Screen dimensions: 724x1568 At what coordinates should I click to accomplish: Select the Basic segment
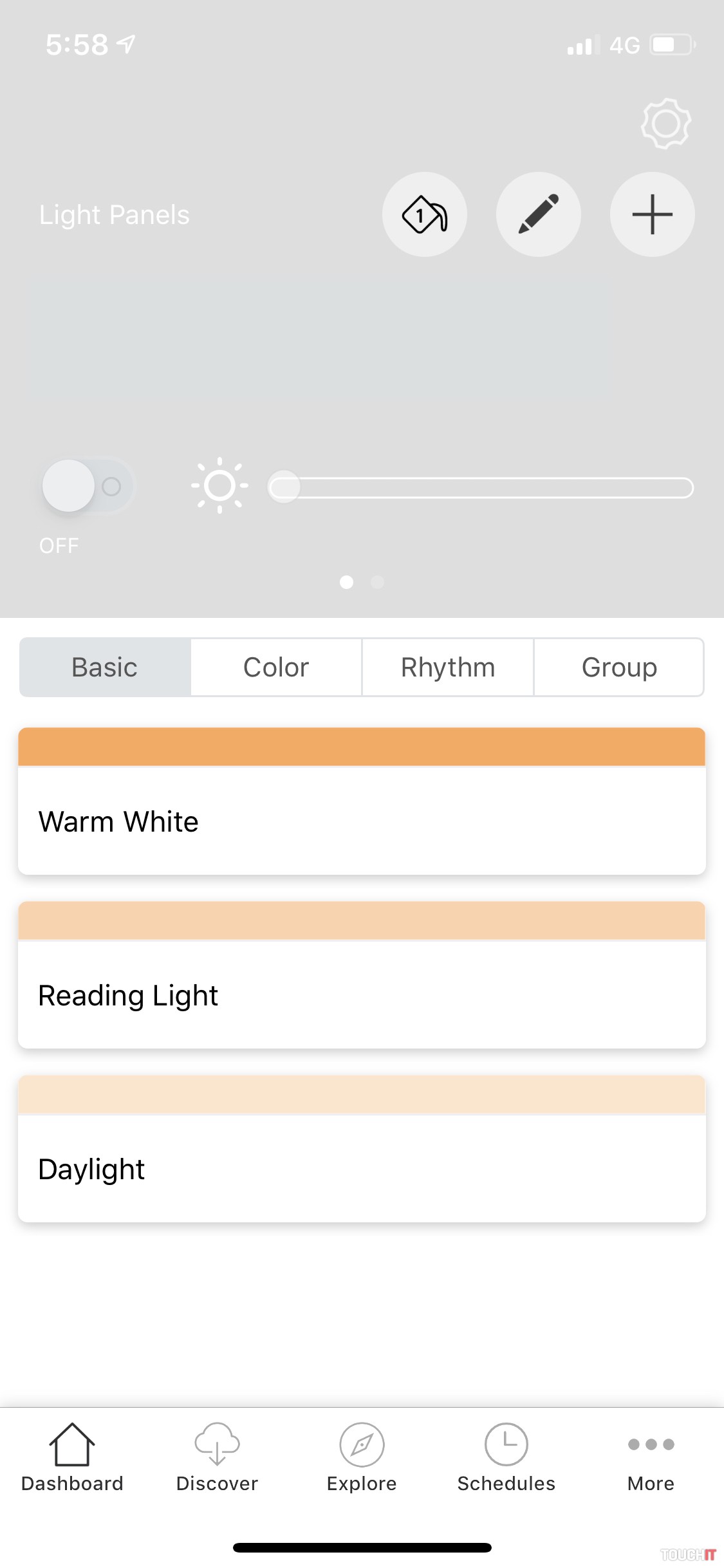click(105, 667)
